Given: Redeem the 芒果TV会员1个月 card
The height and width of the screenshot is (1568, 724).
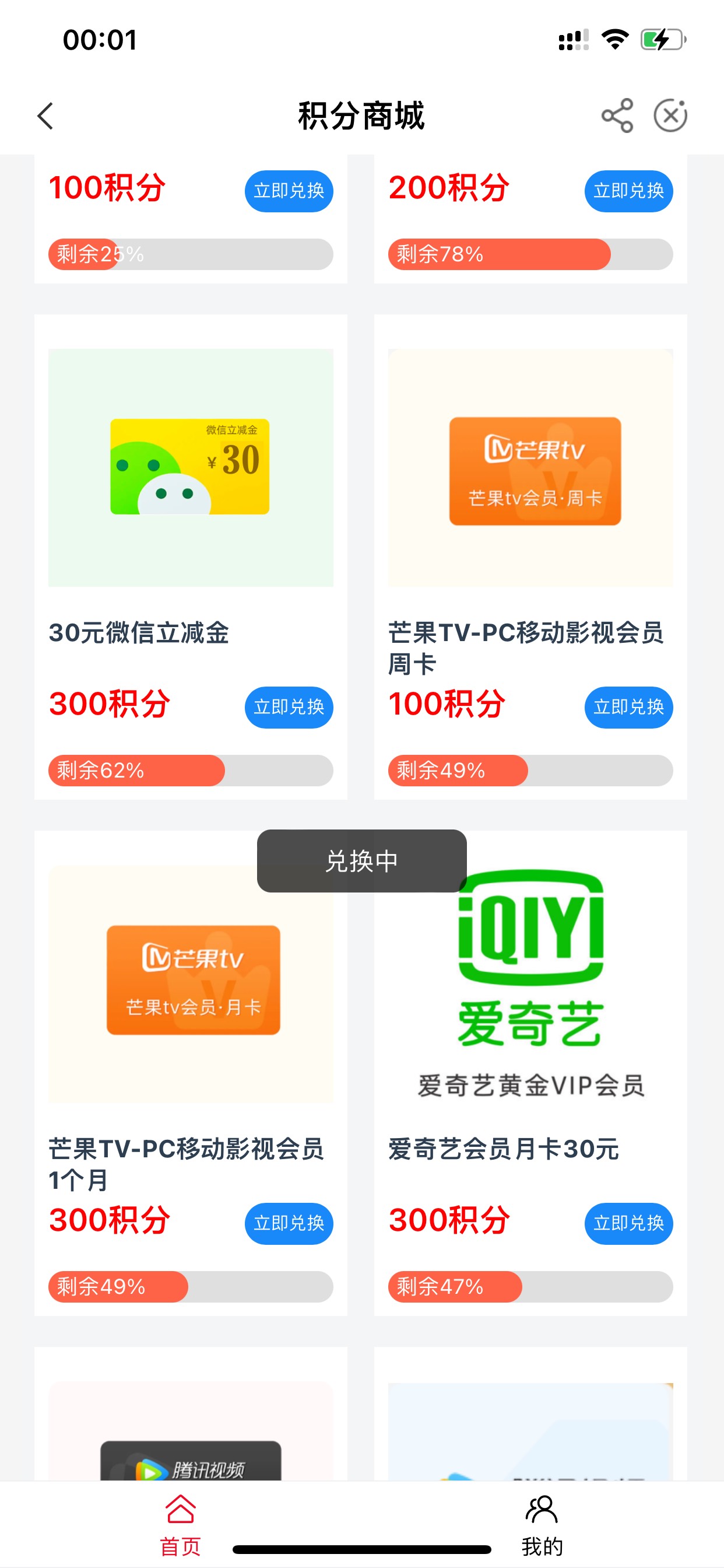Looking at the screenshot, I should (x=289, y=1223).
